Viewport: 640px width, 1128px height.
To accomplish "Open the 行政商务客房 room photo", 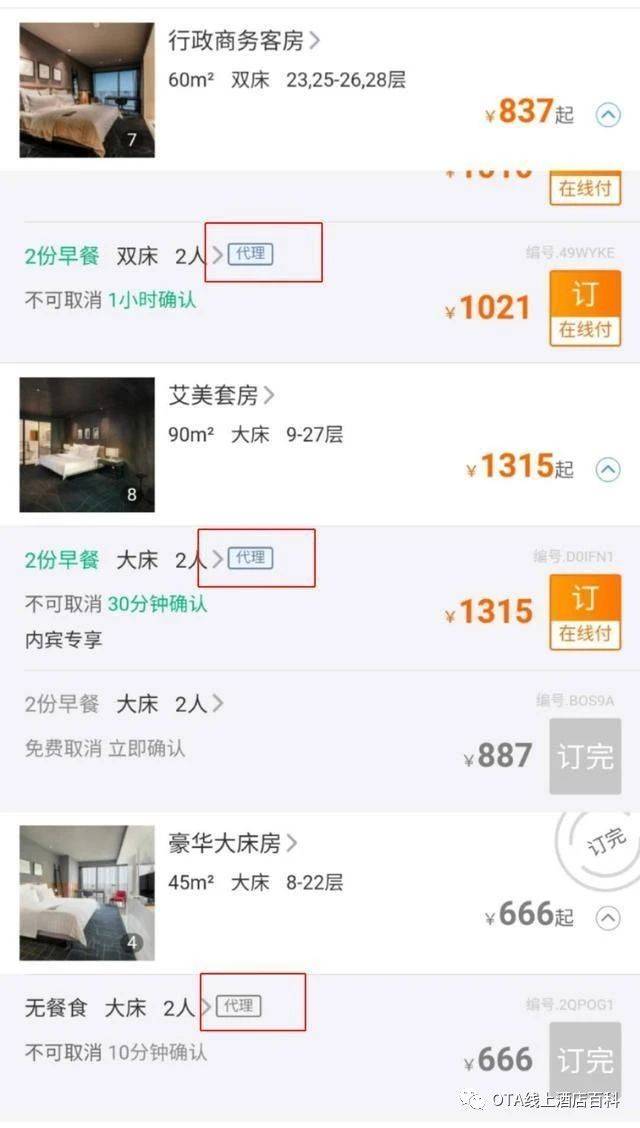I will click(87, 90).
